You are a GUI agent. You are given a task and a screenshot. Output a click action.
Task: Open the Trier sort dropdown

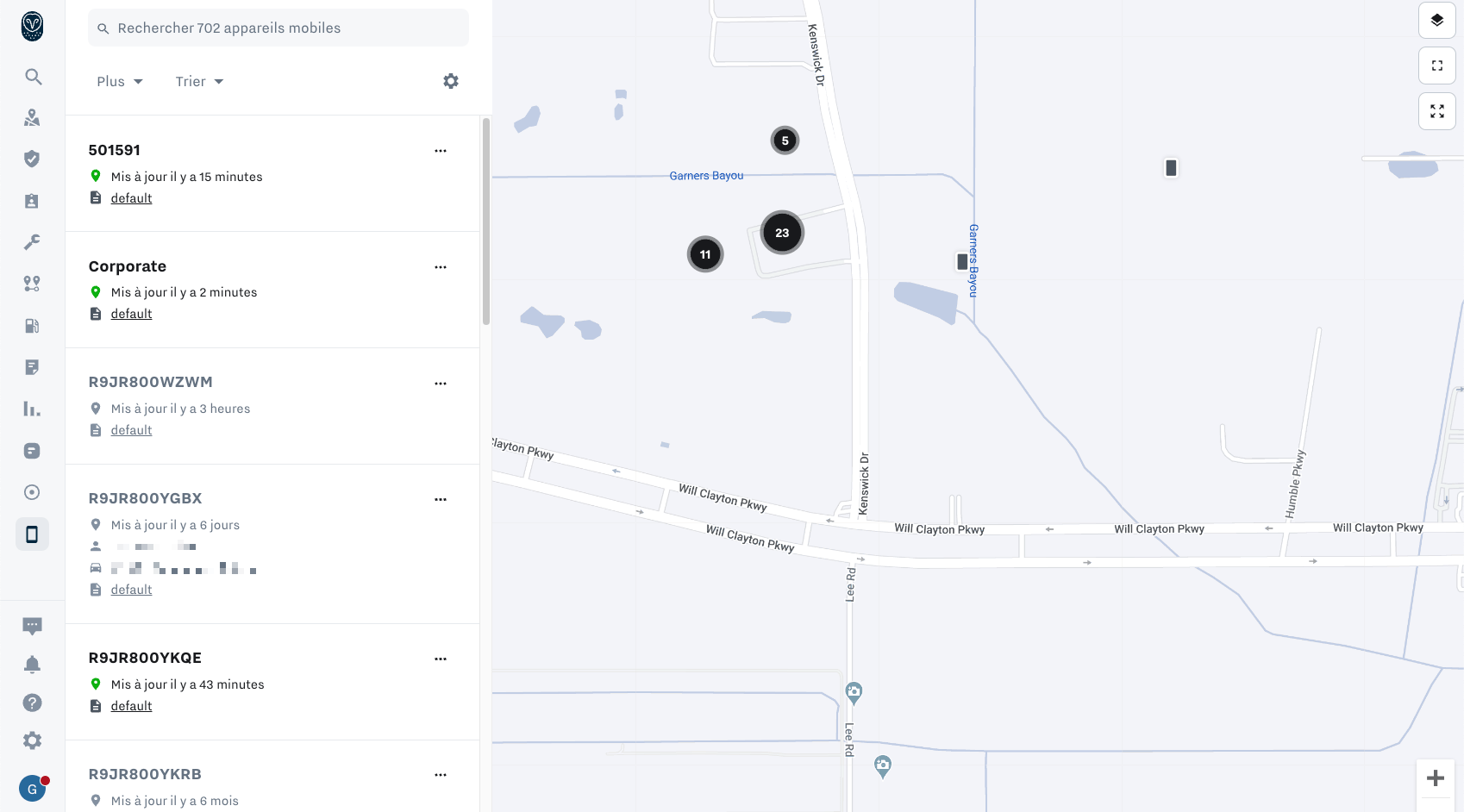pos(199,81)
